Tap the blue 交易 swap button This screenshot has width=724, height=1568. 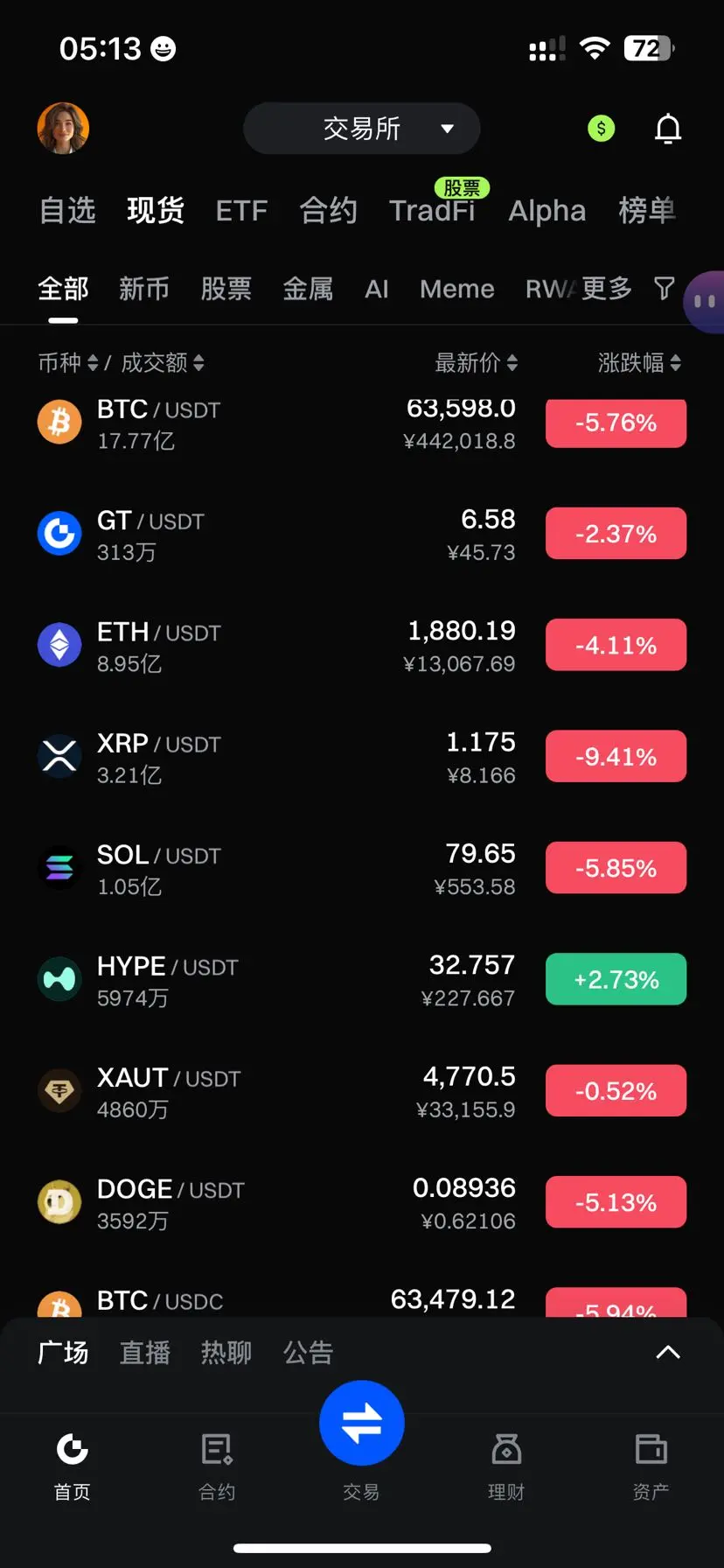click(x=362, y=1423)
